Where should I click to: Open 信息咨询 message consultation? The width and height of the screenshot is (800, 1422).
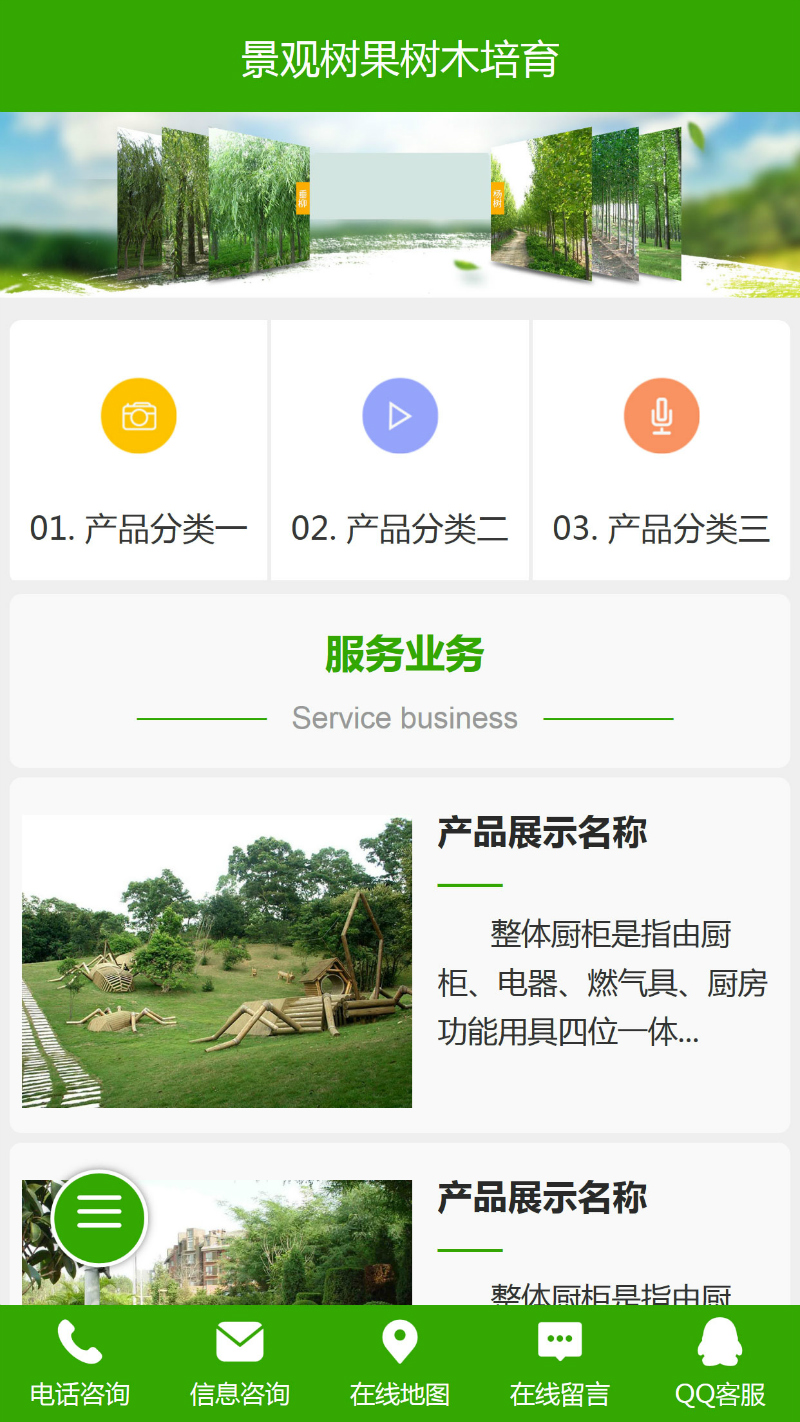(240, 1363)
